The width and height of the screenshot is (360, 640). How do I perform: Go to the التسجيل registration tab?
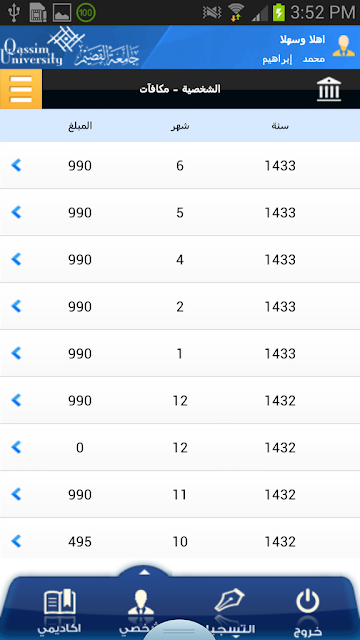[x=230, y=611]
